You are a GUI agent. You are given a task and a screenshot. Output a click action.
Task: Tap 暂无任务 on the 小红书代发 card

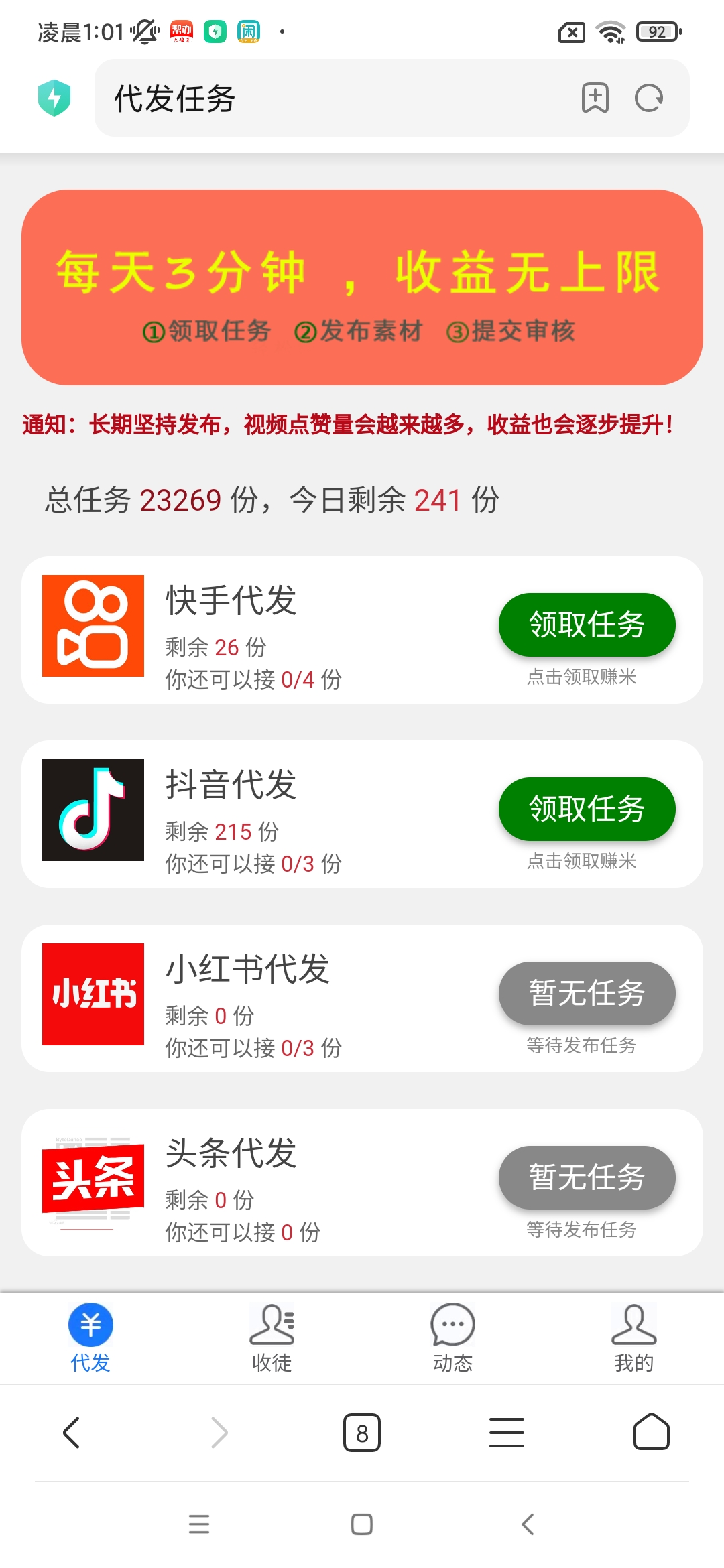point(587,993)
